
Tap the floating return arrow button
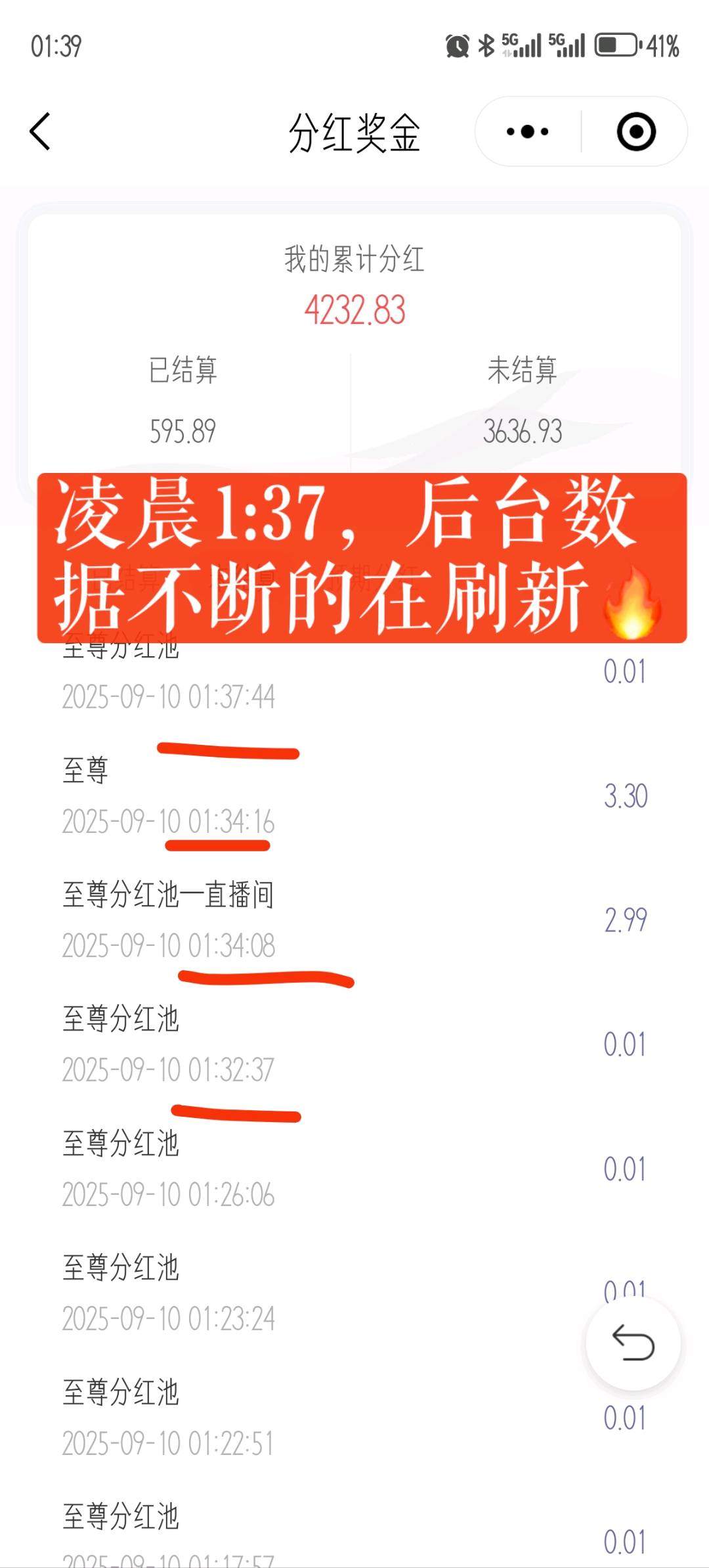coord(633,1343)
